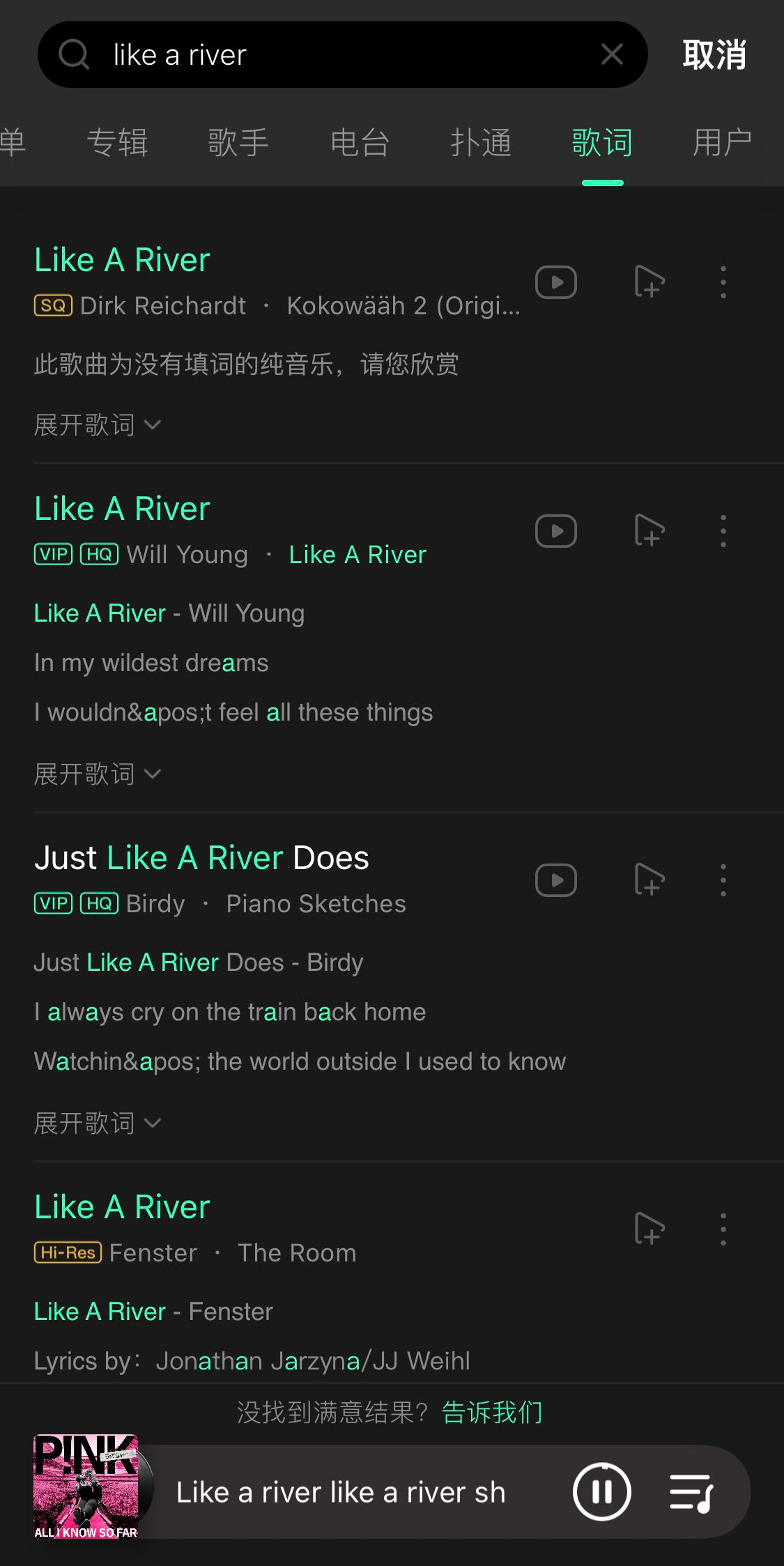Expand lyrics for Dirk Reichardt's Like A River
784x1566 pixels.
tap(98, 424)
